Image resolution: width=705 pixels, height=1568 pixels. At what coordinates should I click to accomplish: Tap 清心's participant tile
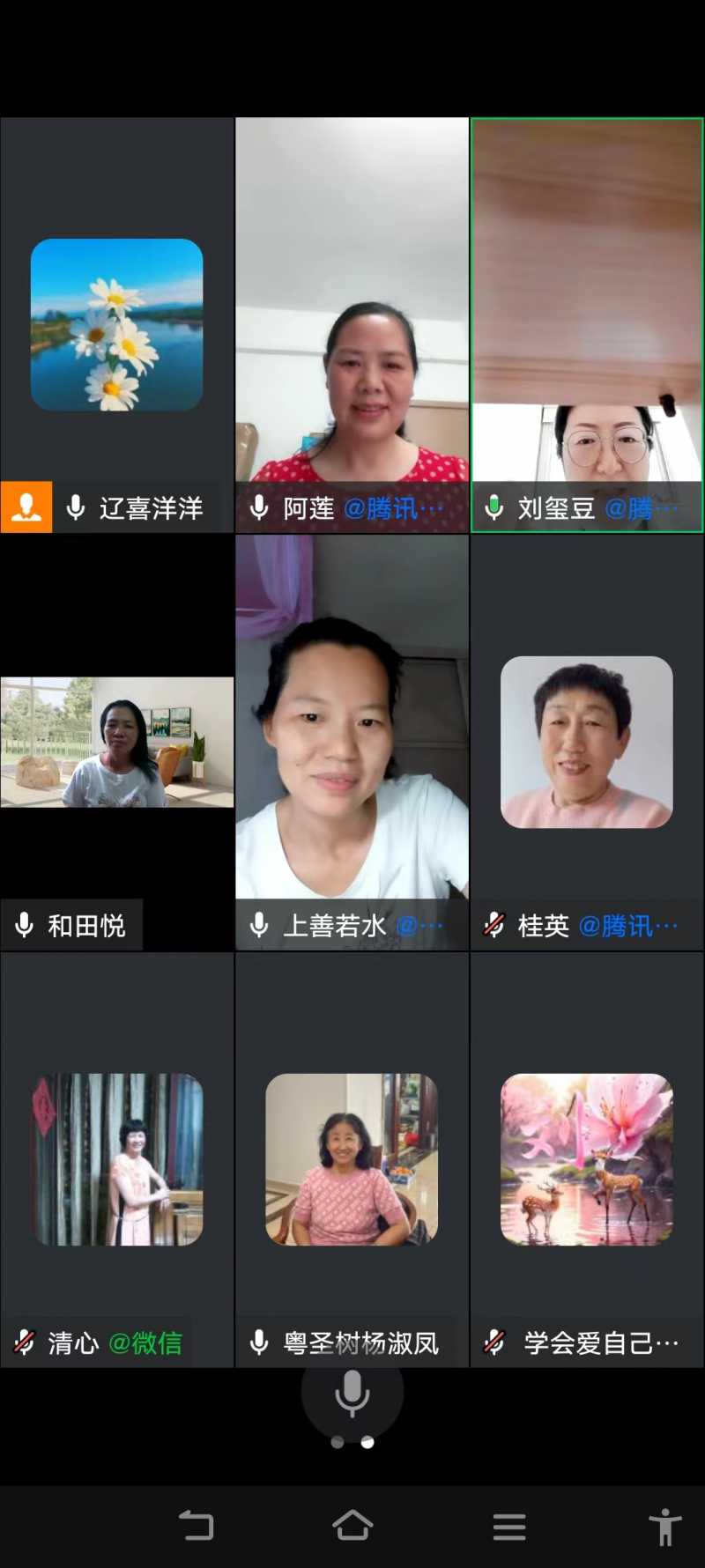[117, 1159]
